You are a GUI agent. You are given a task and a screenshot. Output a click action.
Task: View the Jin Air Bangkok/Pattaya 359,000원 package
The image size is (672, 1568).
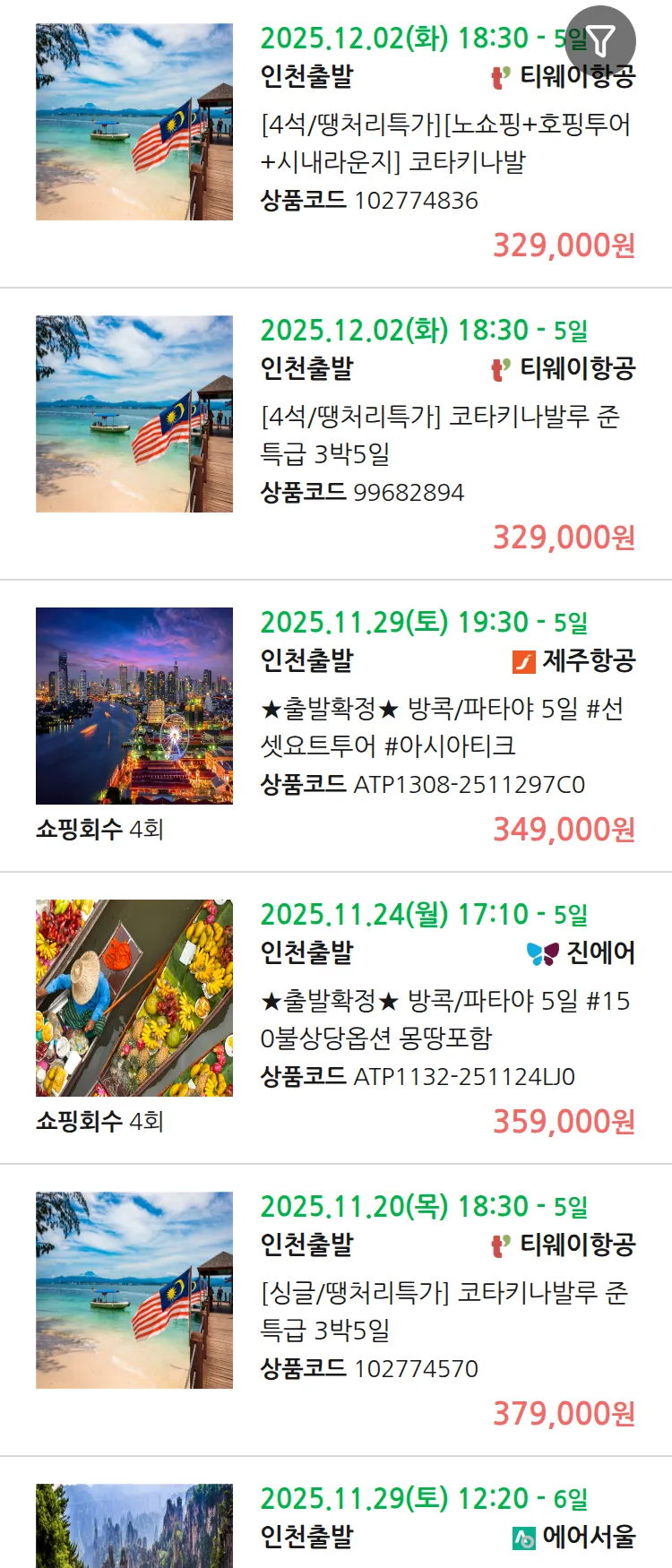[x=445, y=1019]
